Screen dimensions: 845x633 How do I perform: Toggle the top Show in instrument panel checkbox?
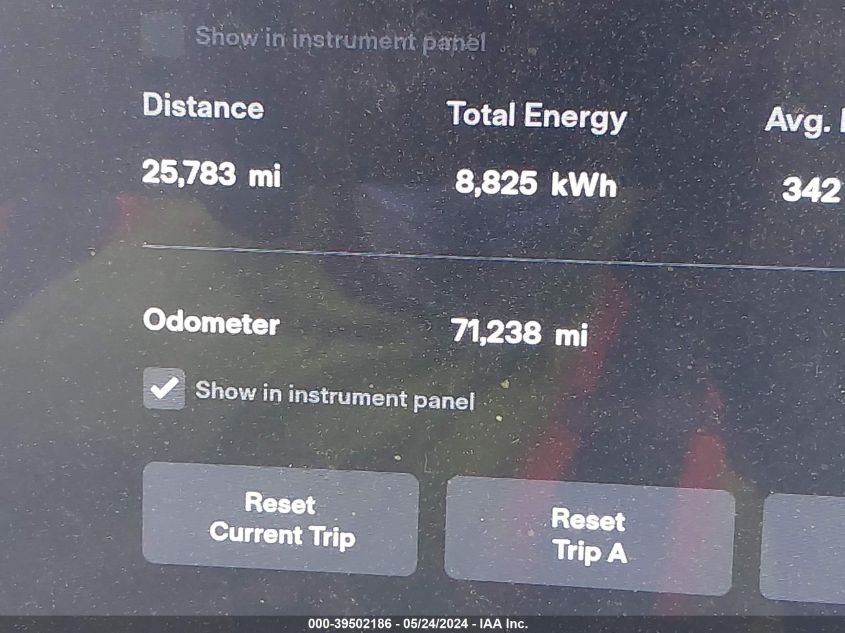(x=163, y=36)
